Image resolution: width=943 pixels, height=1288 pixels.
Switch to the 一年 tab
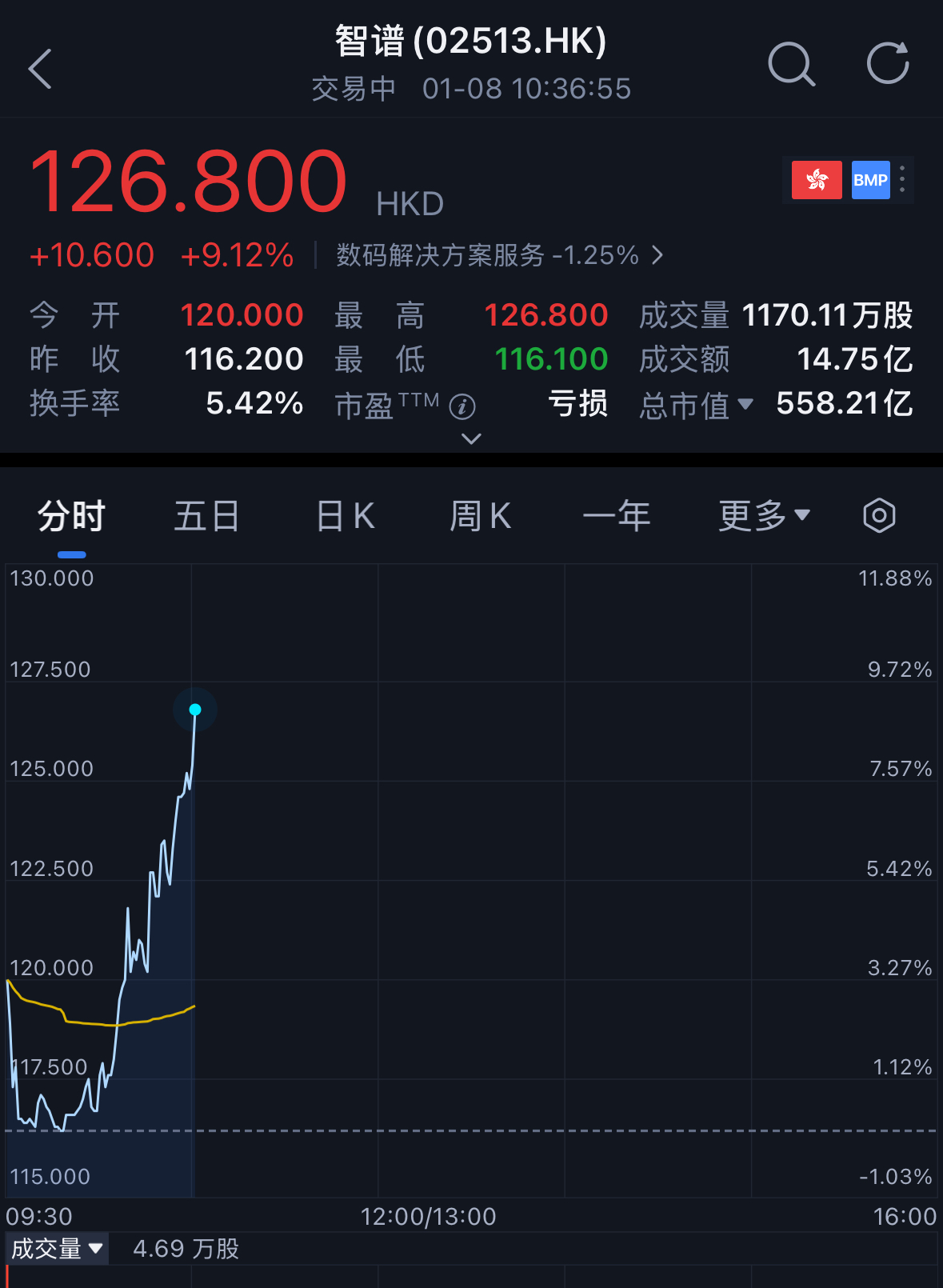617,516
